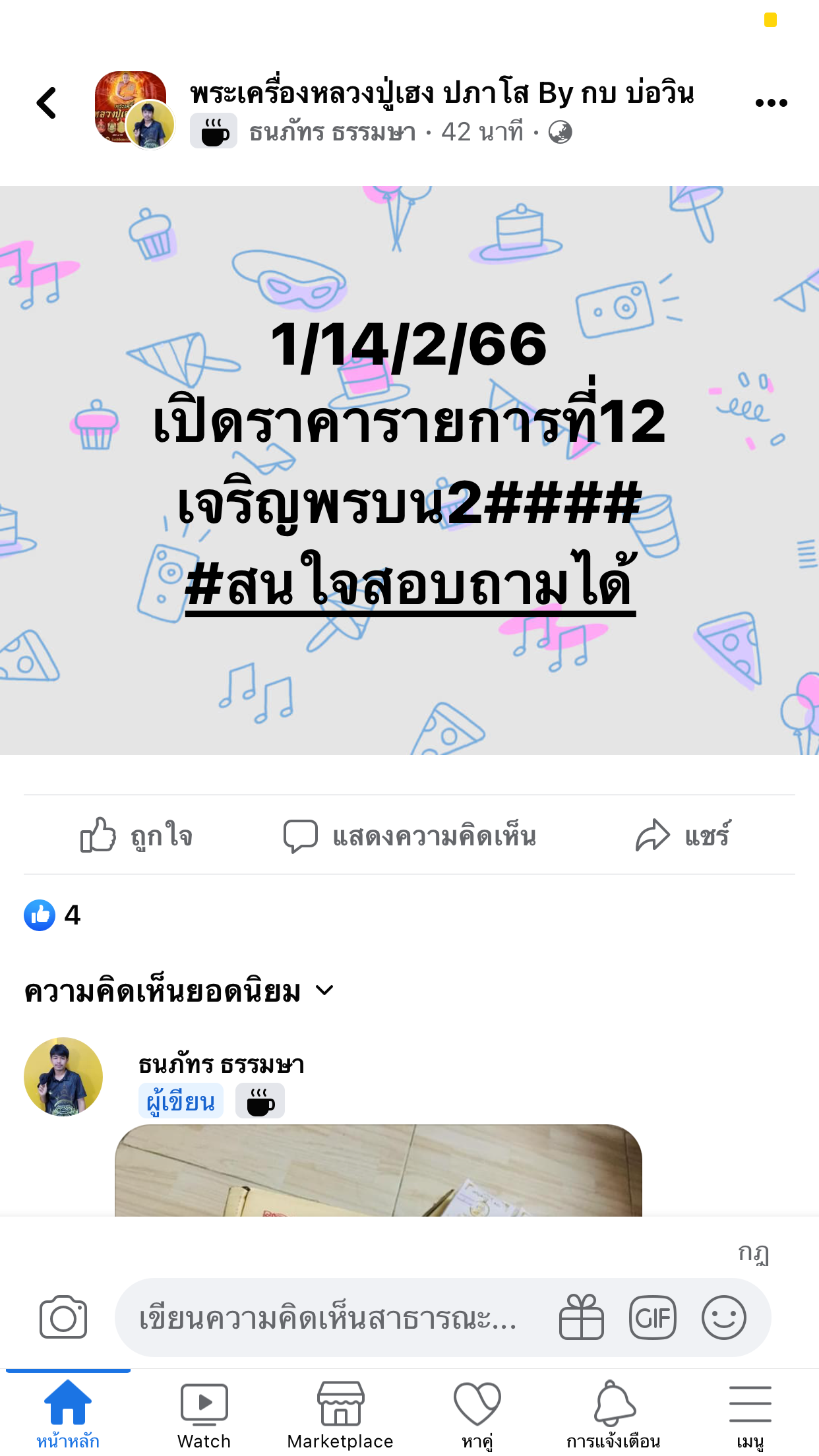Open the photo in ธนภัทร's comment
819x1456 pixels.
pos(378,1170)
